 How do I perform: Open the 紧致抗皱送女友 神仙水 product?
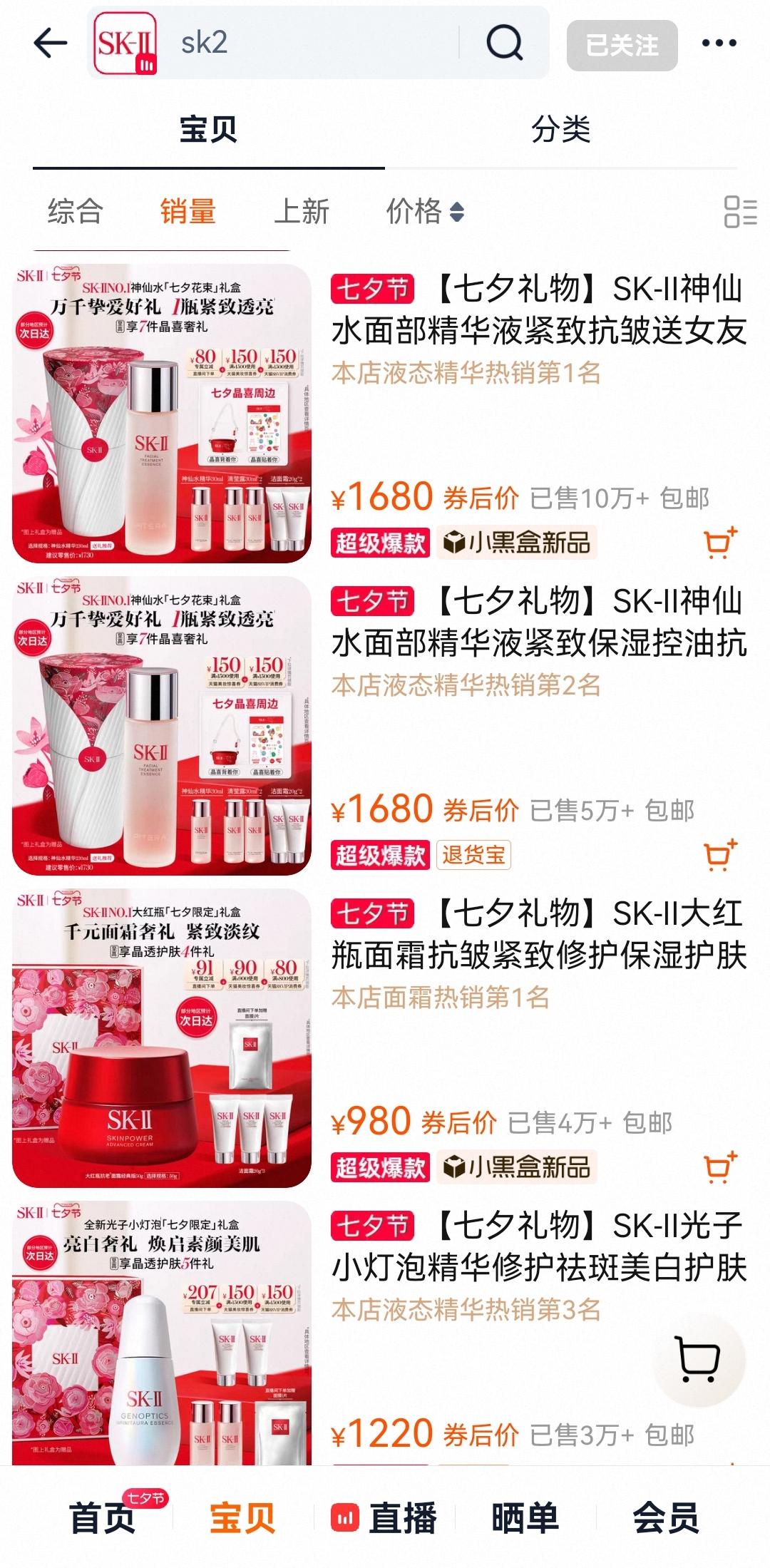point(538,309)
